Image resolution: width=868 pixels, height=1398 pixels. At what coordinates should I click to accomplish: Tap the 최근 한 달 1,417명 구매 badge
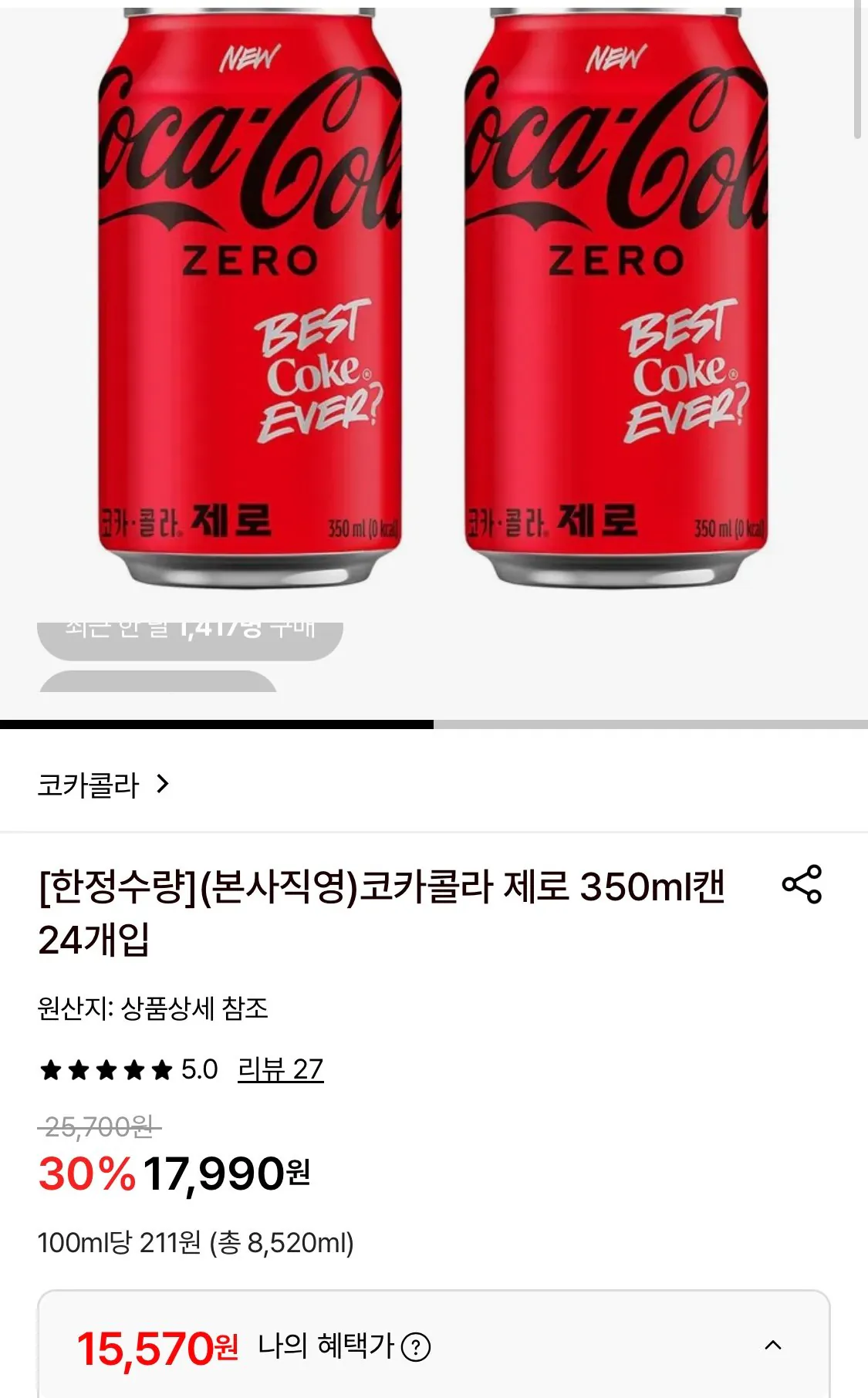[x=189, y=629]
